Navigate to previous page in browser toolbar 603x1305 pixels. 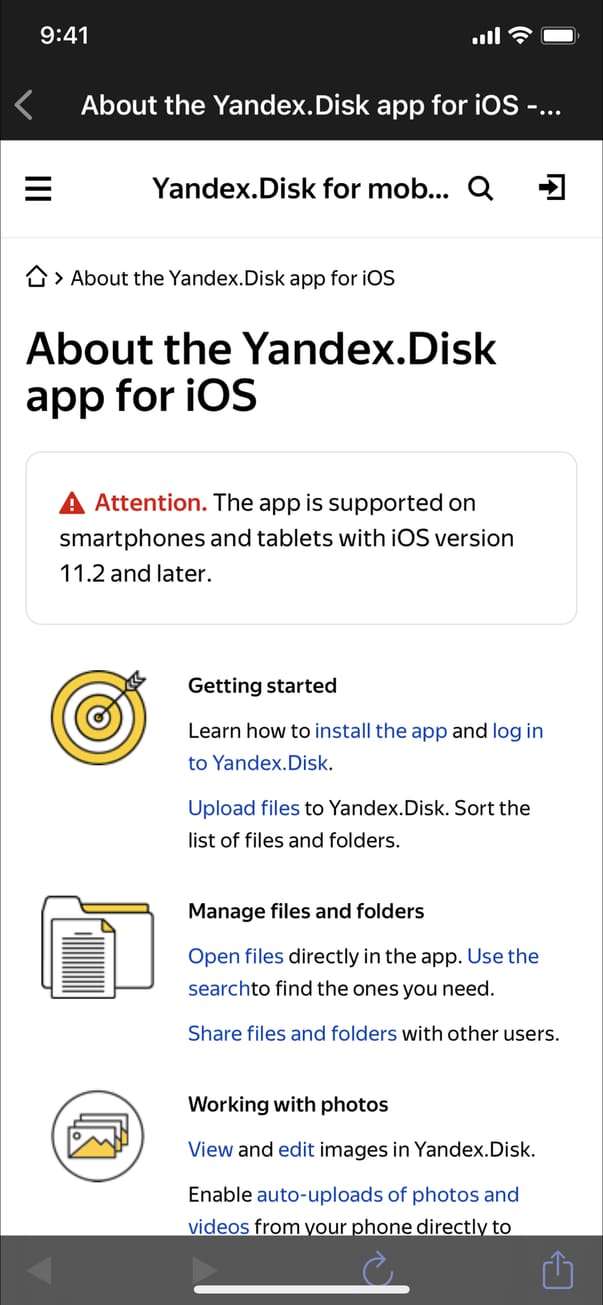point(40,1271)
